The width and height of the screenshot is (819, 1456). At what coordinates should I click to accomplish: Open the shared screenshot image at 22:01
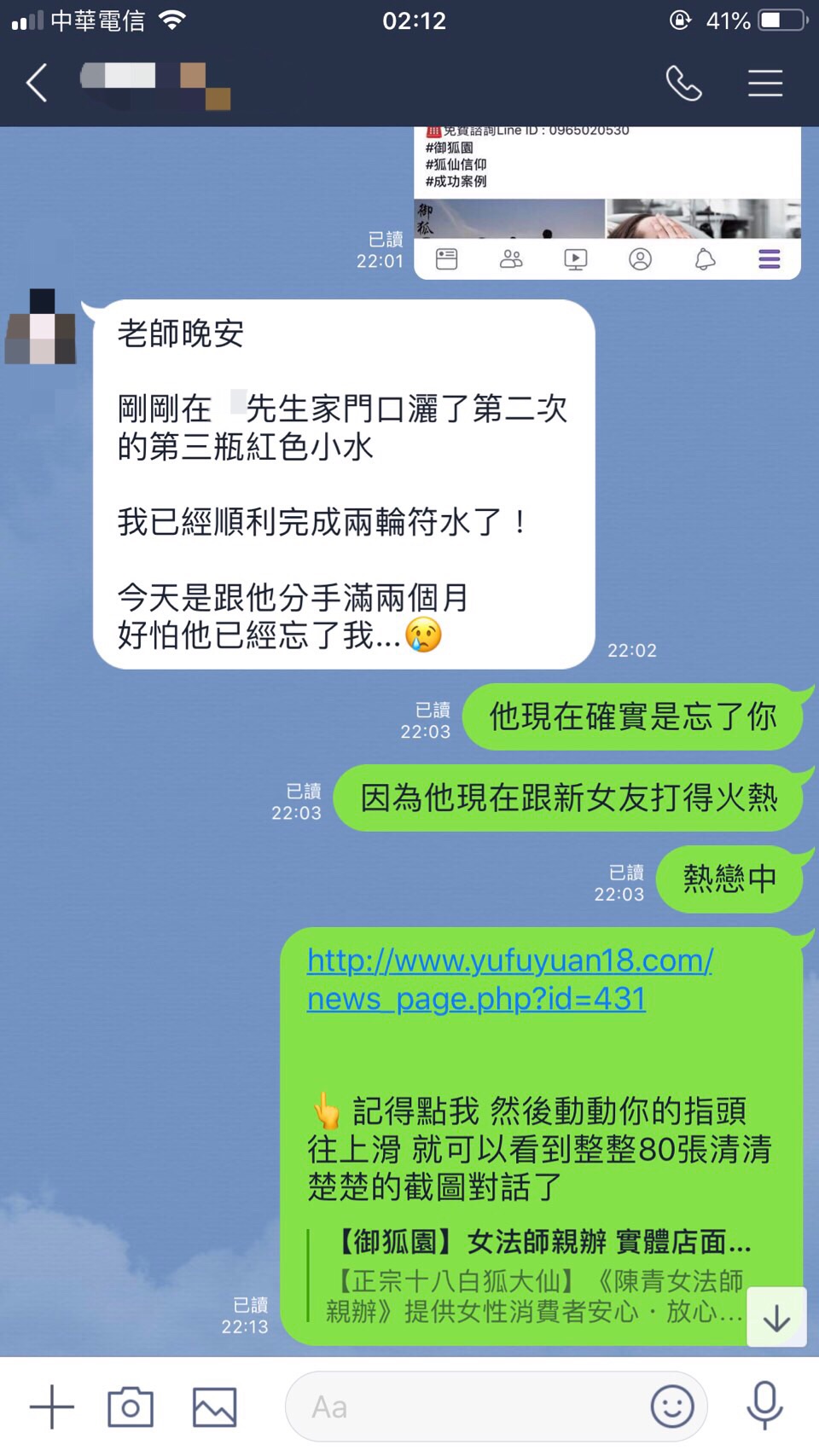607,202
